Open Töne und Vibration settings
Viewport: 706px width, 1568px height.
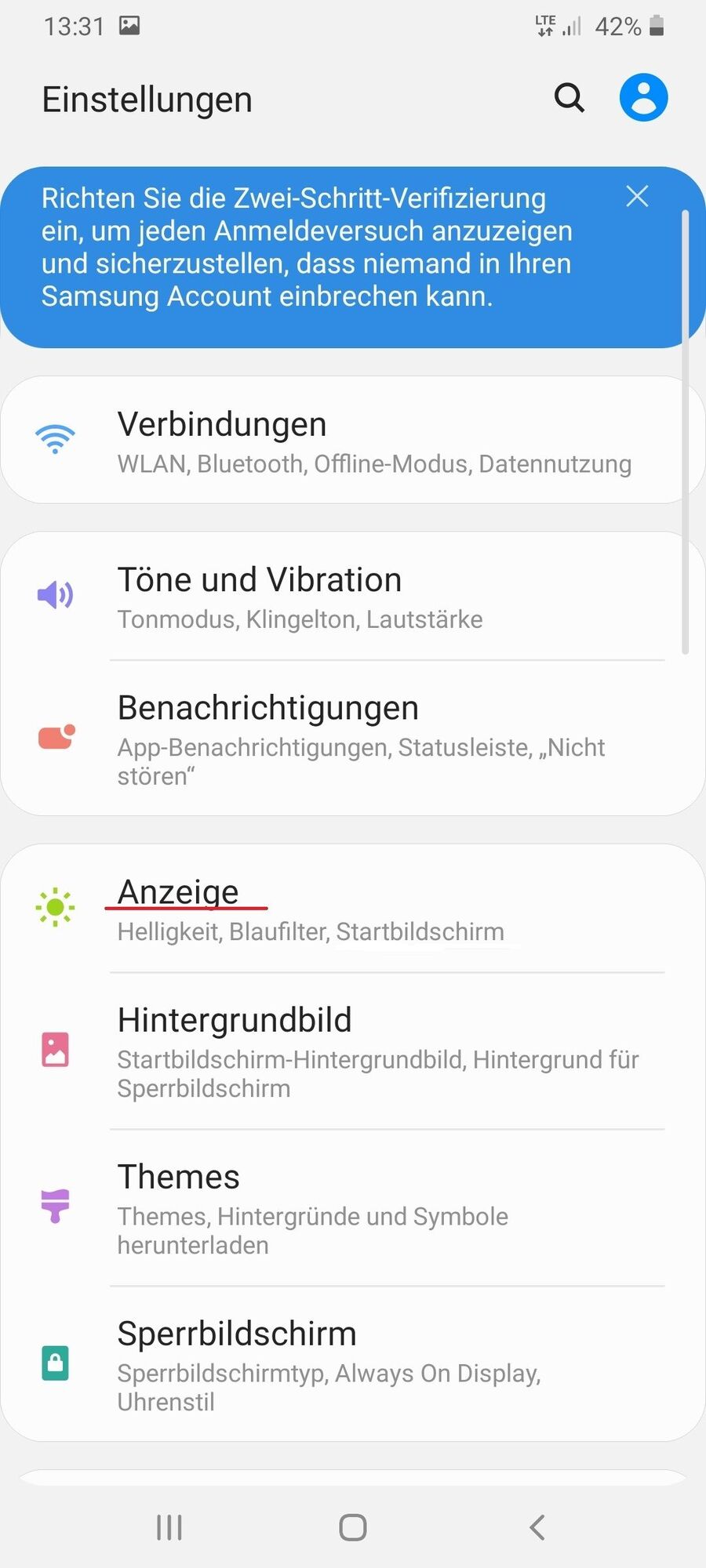(353, 597)
